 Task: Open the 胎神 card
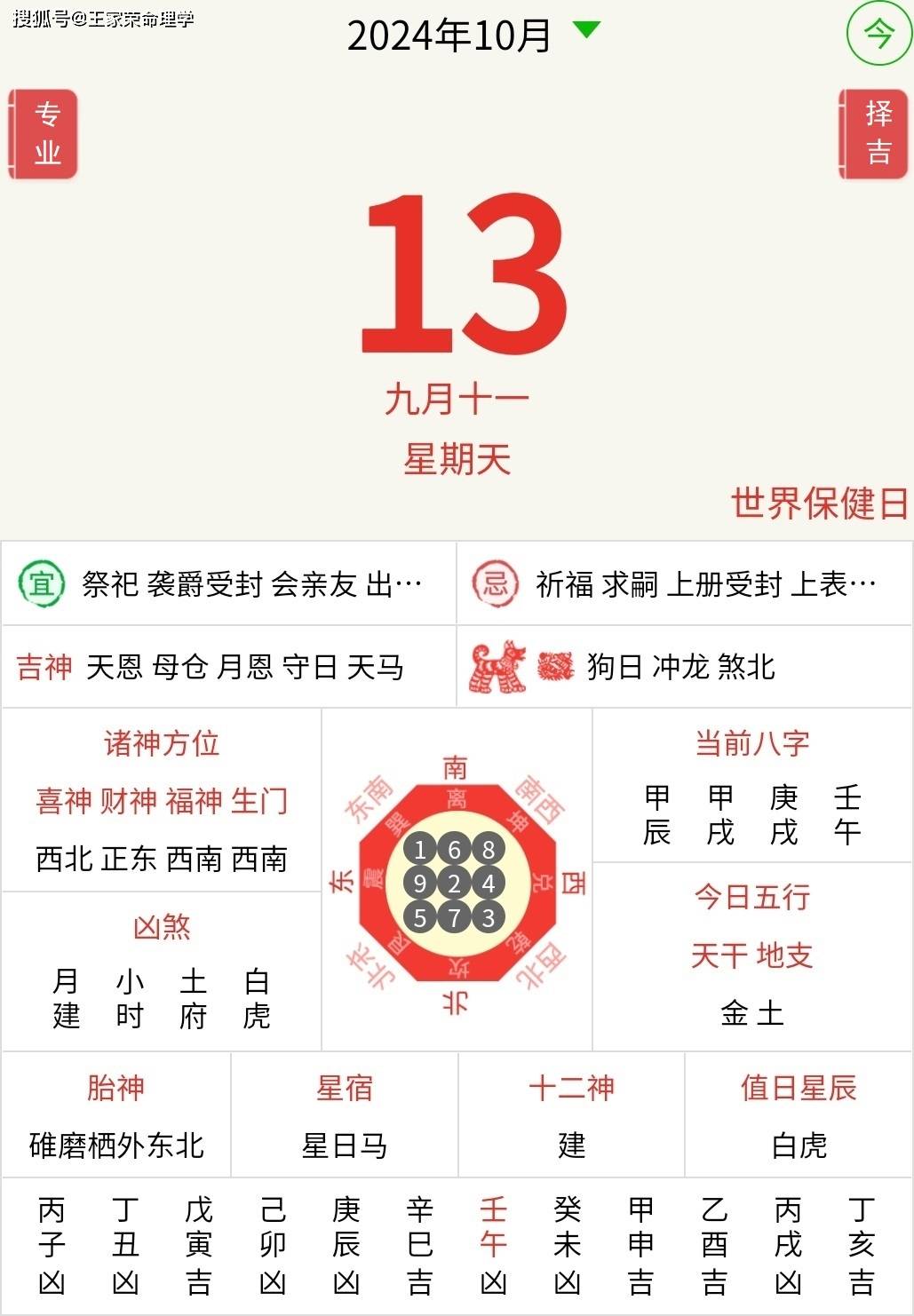[116, 1116]
